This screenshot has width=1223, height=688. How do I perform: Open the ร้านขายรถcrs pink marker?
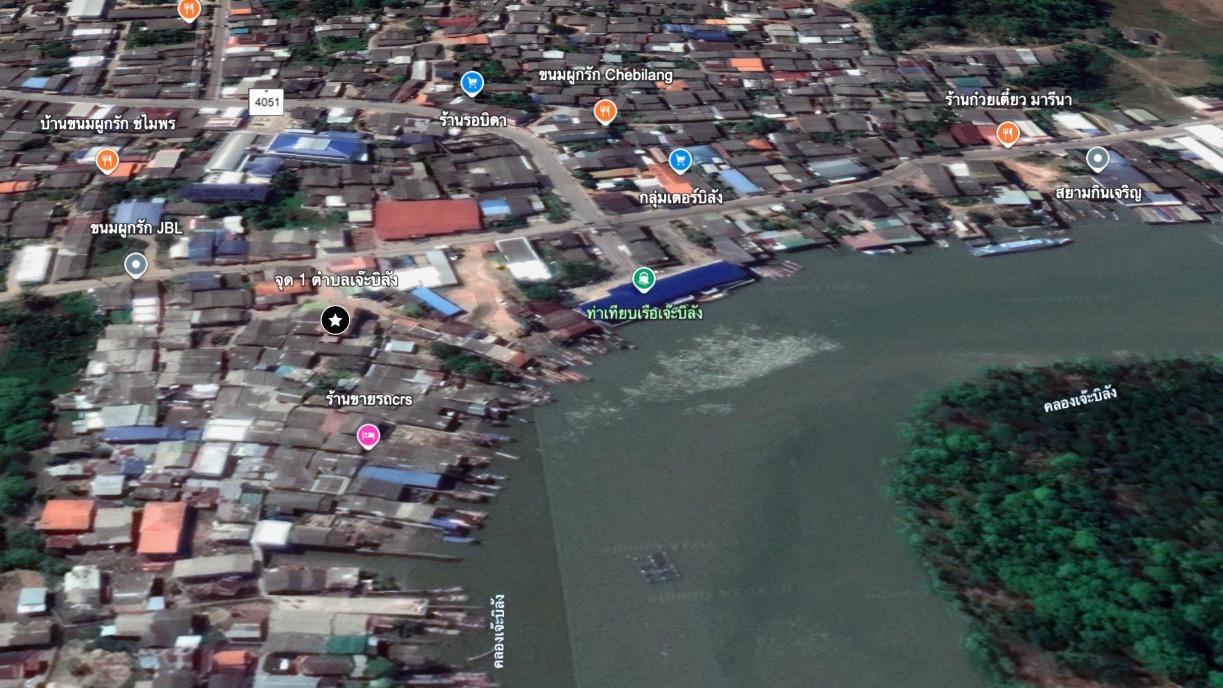coord(369,435)
